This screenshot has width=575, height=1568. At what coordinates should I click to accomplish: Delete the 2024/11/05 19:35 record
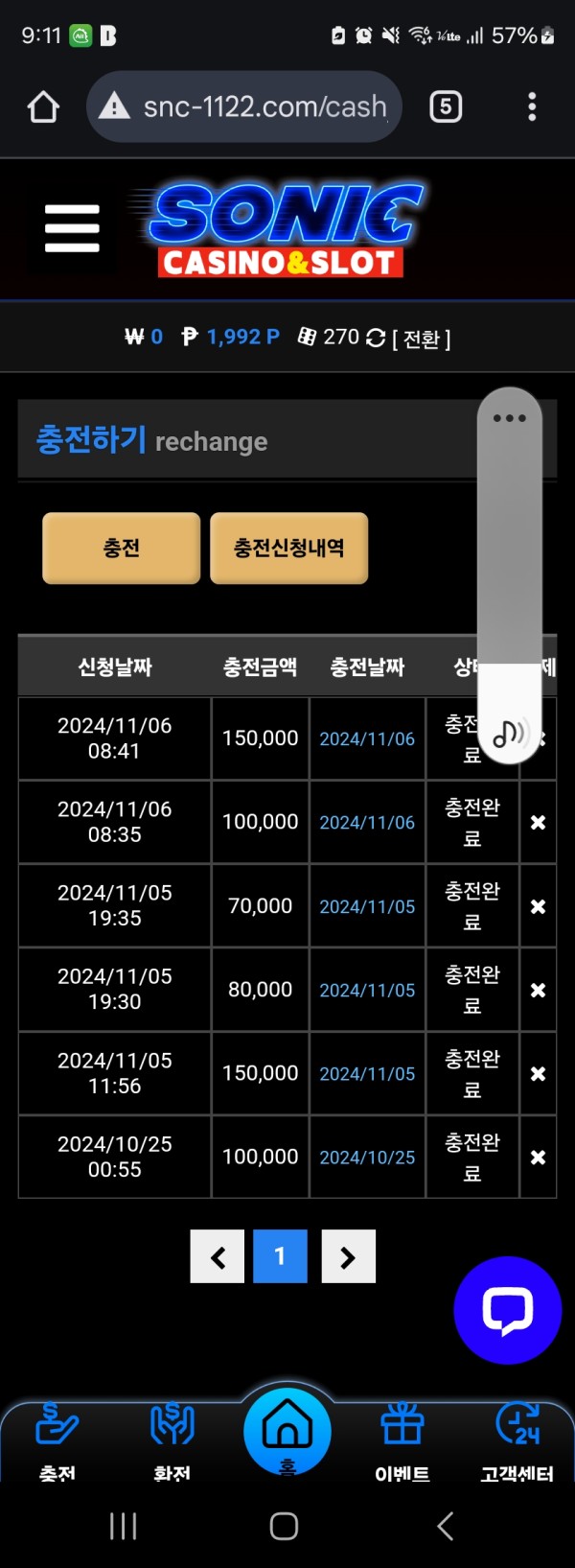538,906
